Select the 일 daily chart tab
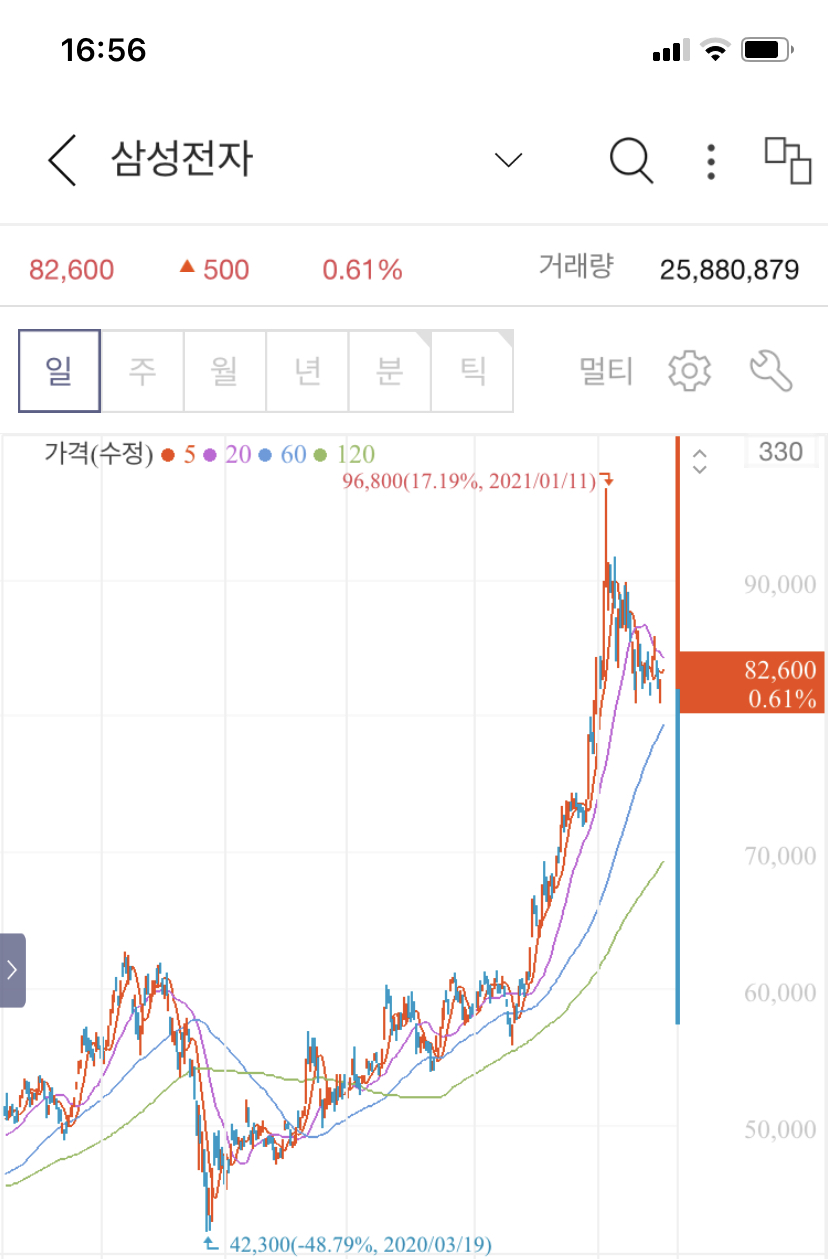Screen dimensions: 828x1259 click(59, 371)
